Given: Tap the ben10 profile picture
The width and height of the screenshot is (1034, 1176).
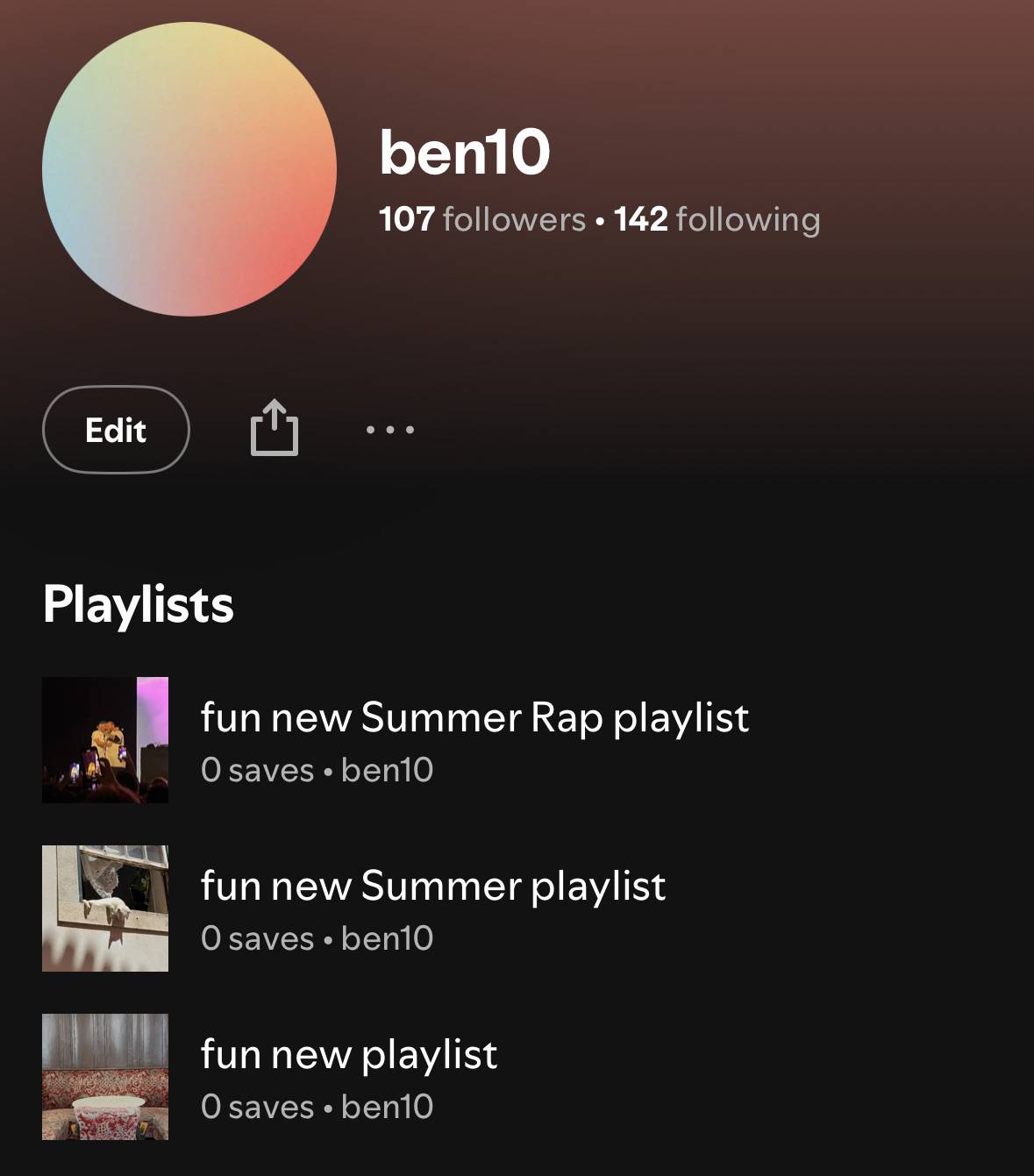Looking at the screenshot, I should point(189,169).
